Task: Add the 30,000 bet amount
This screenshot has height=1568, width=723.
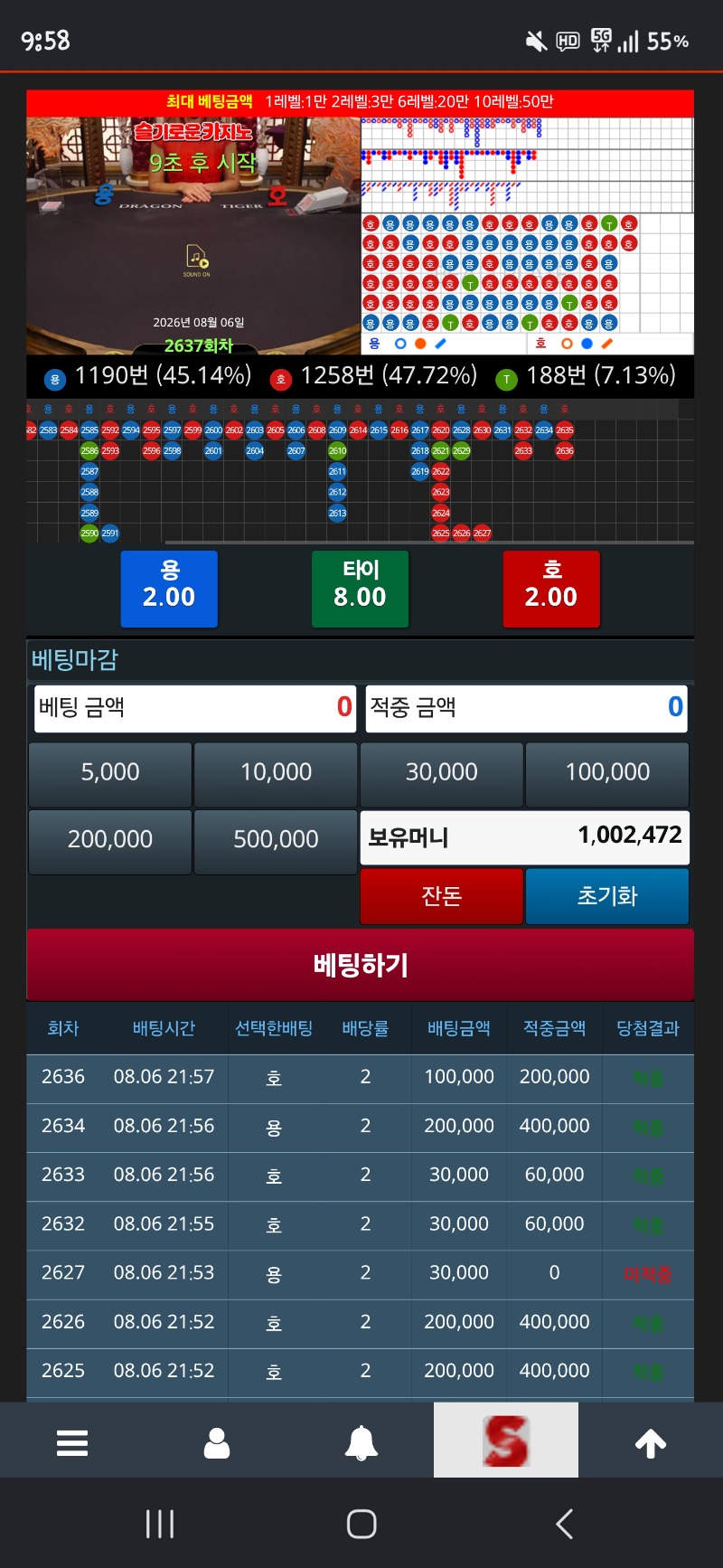Action: pos(442,774)
